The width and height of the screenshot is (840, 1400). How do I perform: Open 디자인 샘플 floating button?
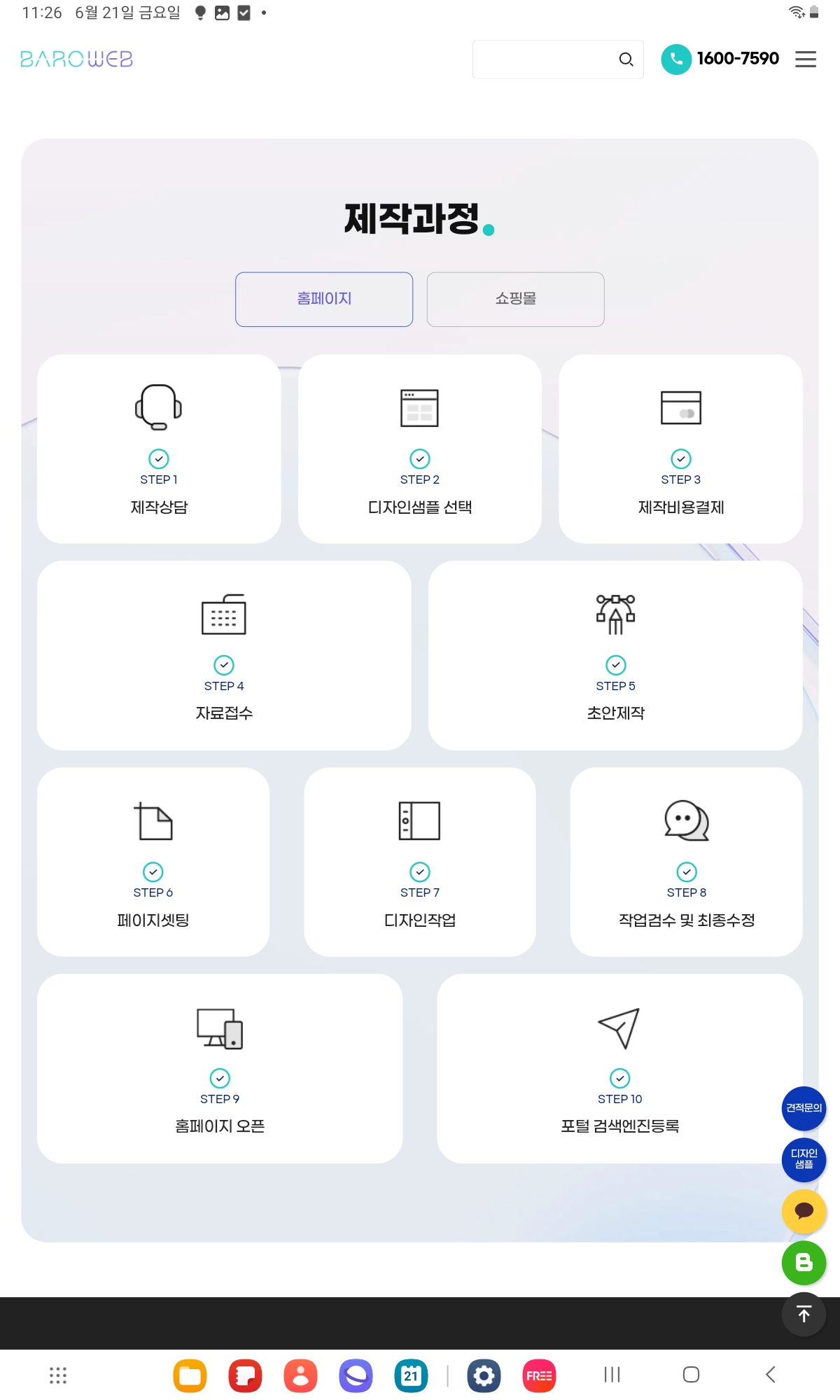point(804,1159)
